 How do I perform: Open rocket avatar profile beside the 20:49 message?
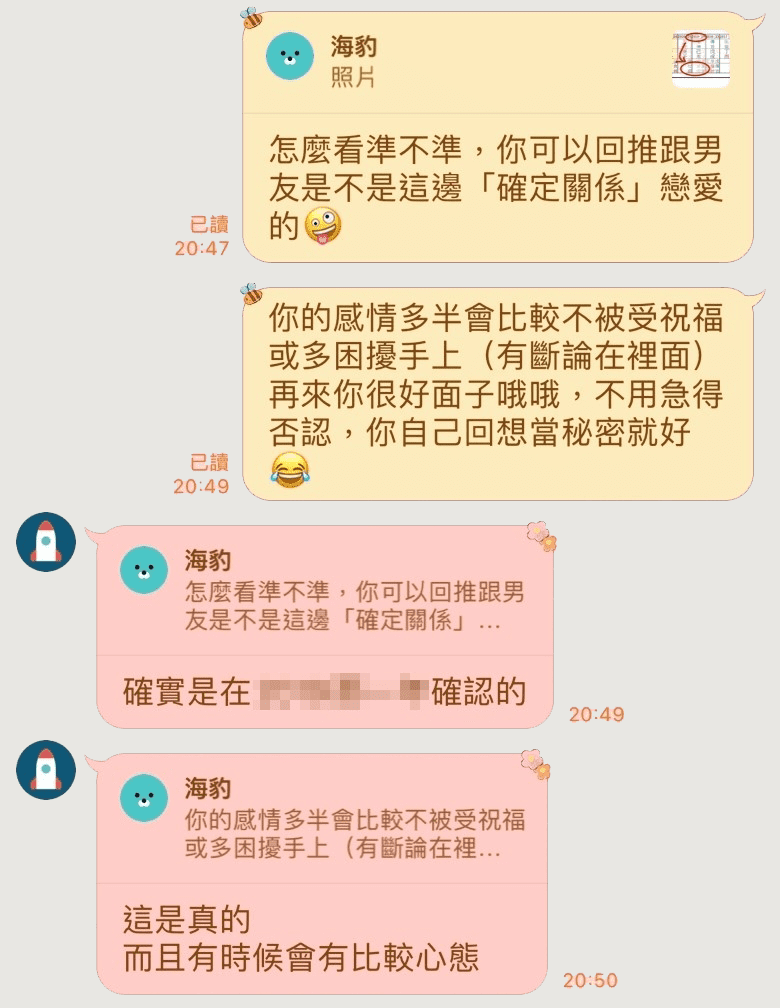click(x=46, y=541)
